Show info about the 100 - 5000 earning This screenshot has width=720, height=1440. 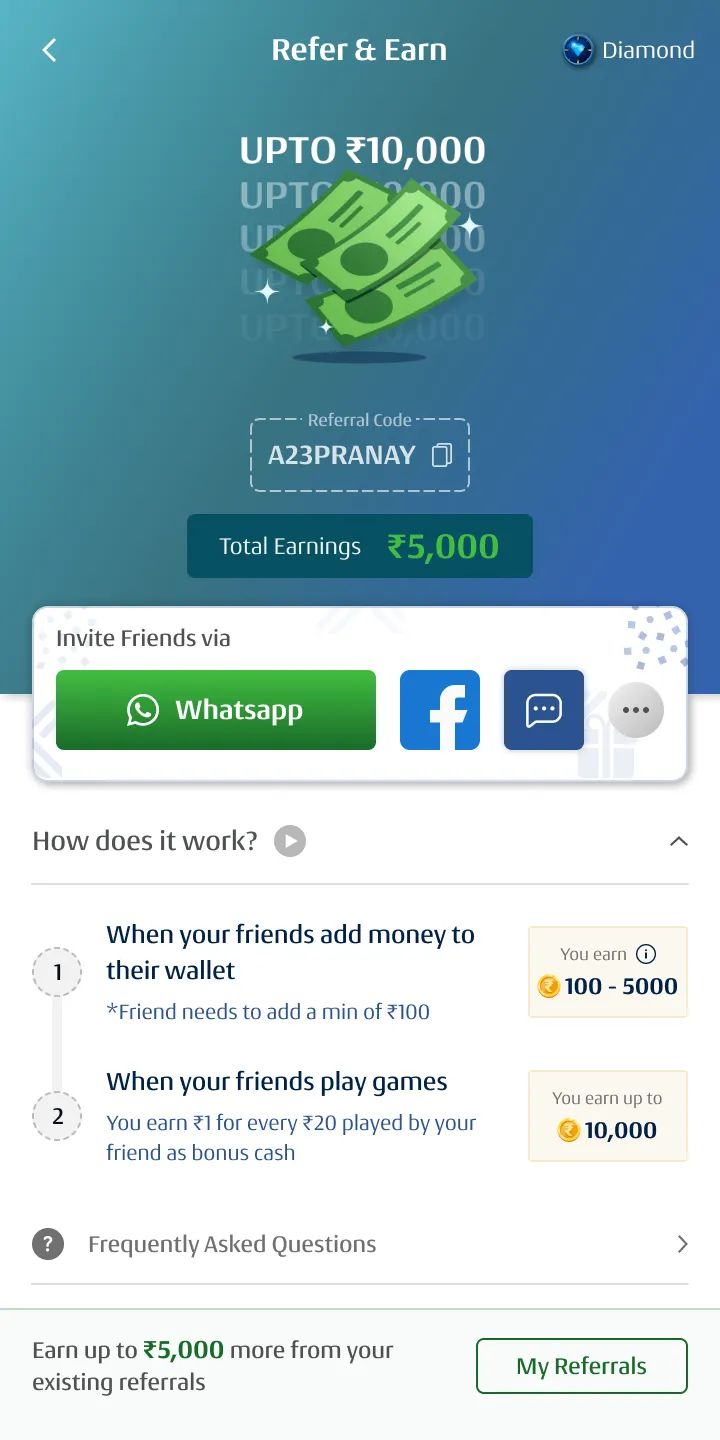click(646, 954)
